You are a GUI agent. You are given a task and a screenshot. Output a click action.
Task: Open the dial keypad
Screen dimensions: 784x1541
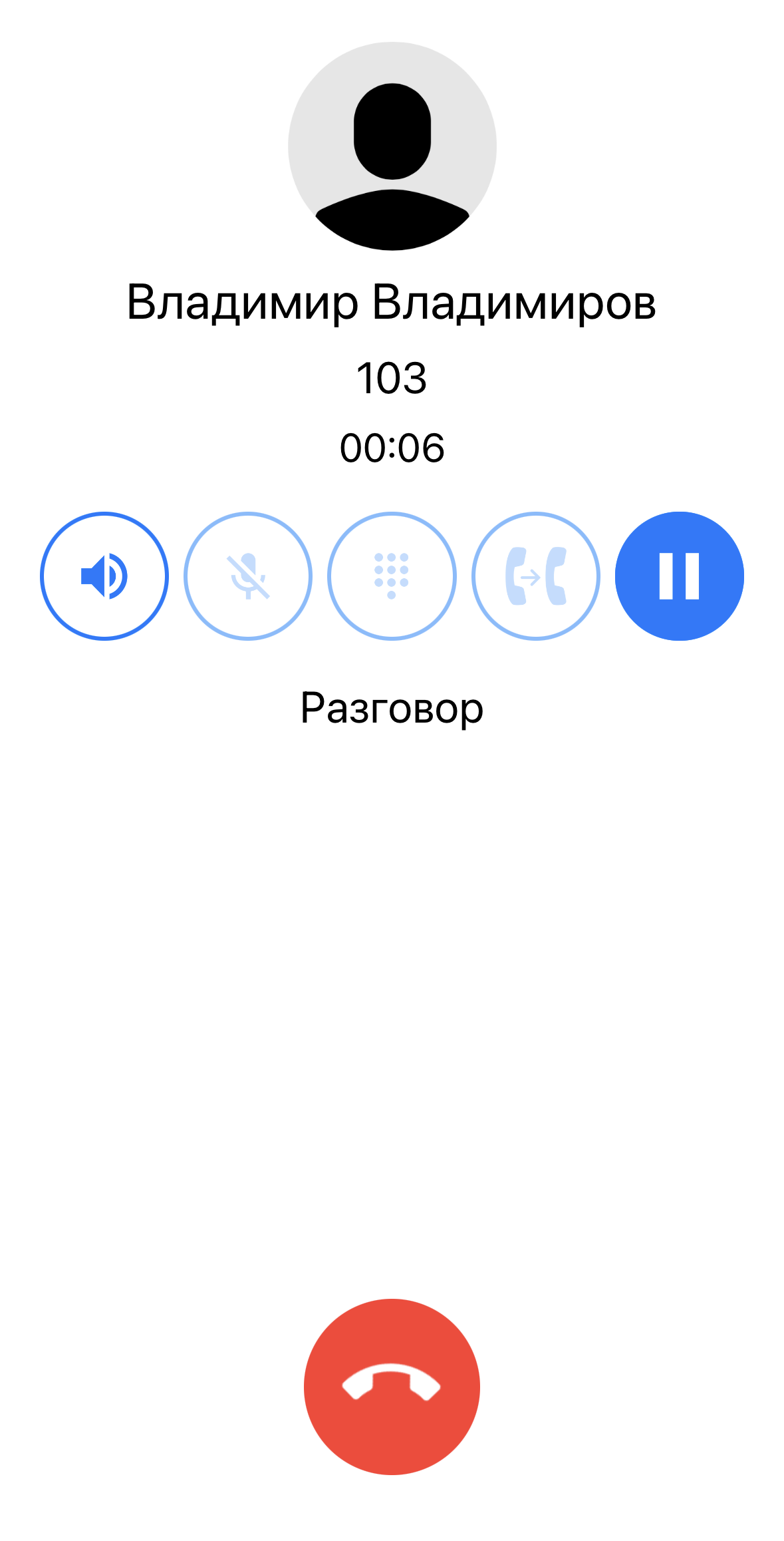pyautogui.click(x=392, y=576)
